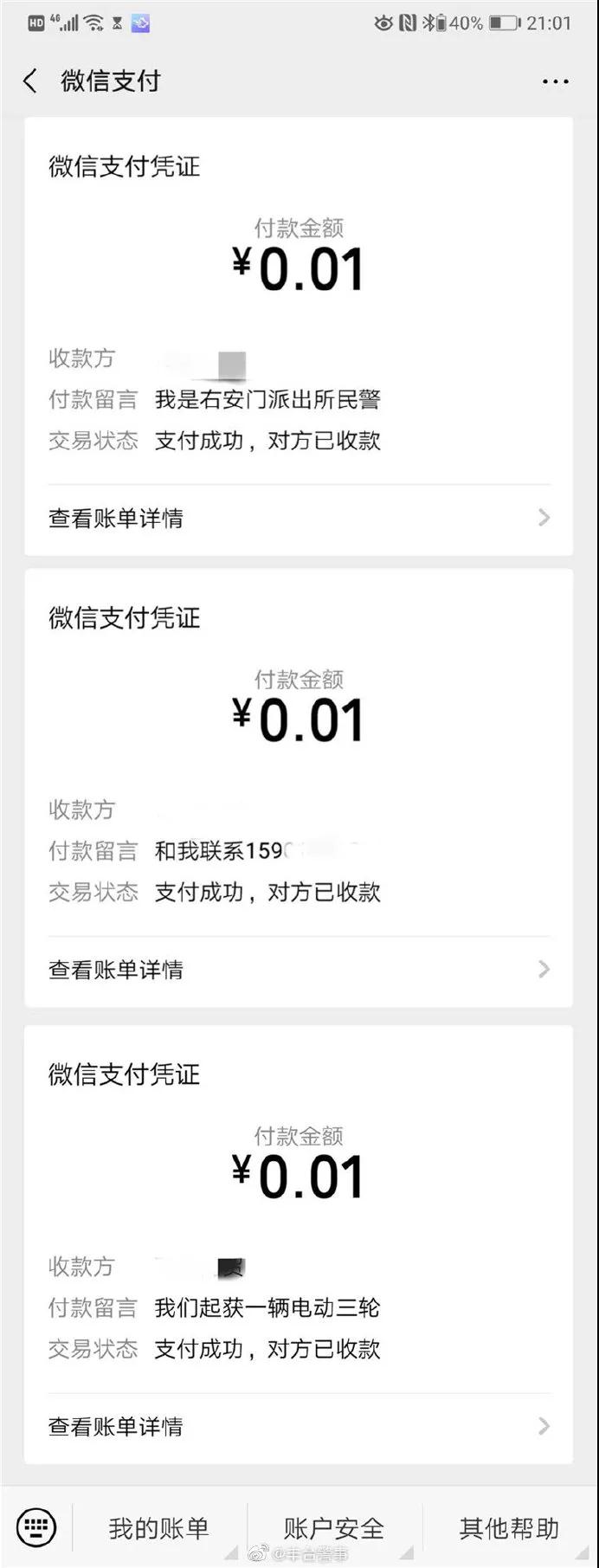Open 查看账单详情 for 我们起获一辆电动三轮 payment
Screen dimensions: 599x1568
pyautogui.click(x=299, y=1426)
